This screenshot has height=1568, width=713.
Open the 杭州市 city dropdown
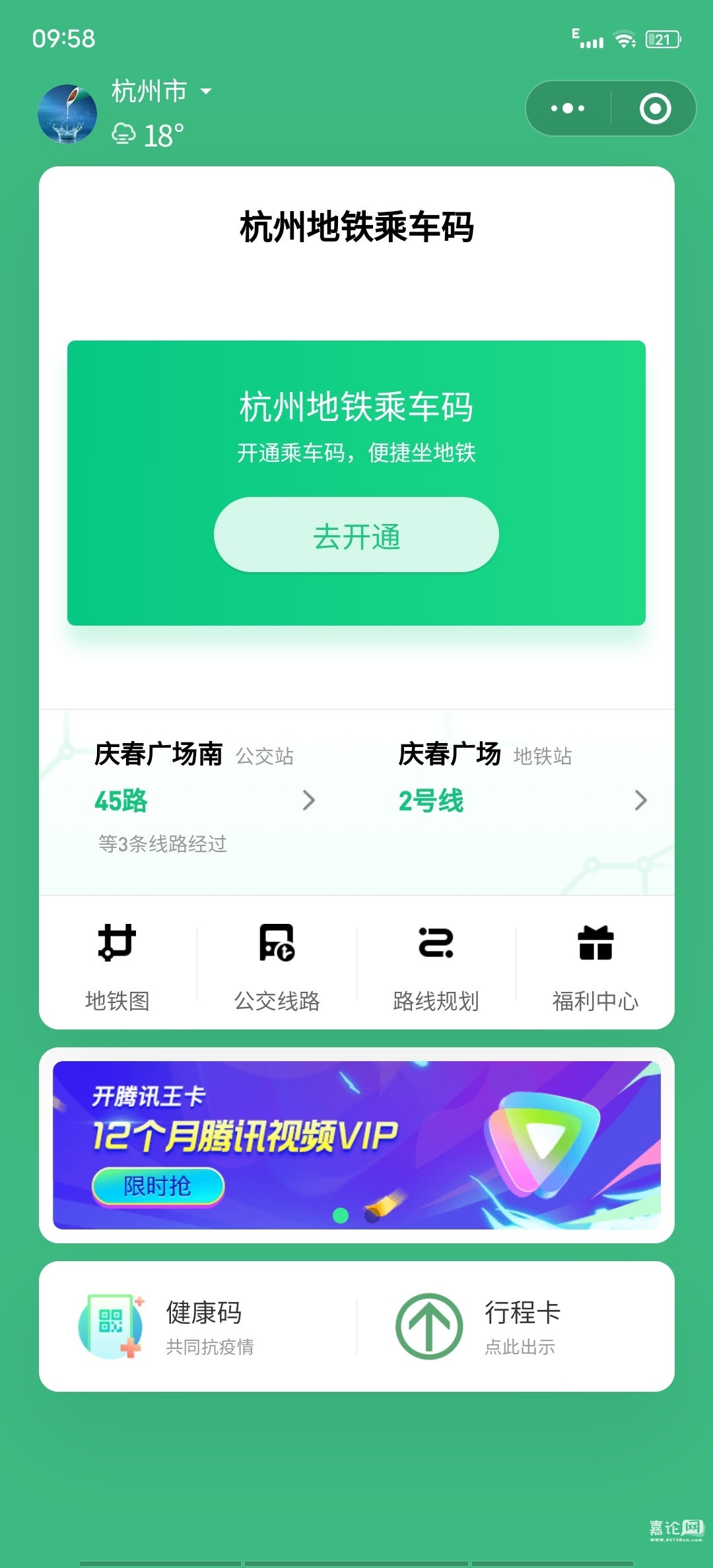coord(161,92)
